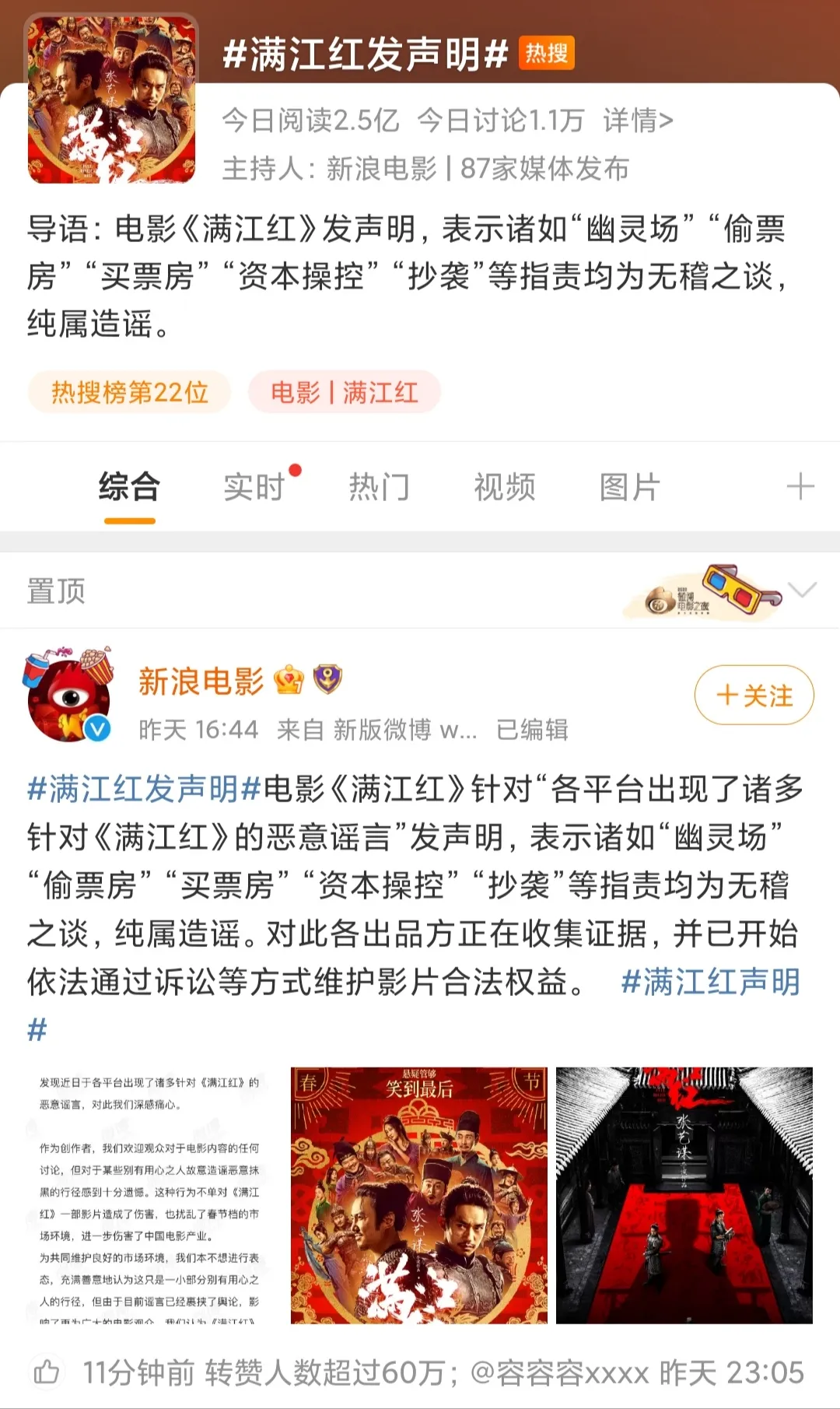Switch to the 图片 tab
The image size is (840, 1409).
click(x=629, y=488)
